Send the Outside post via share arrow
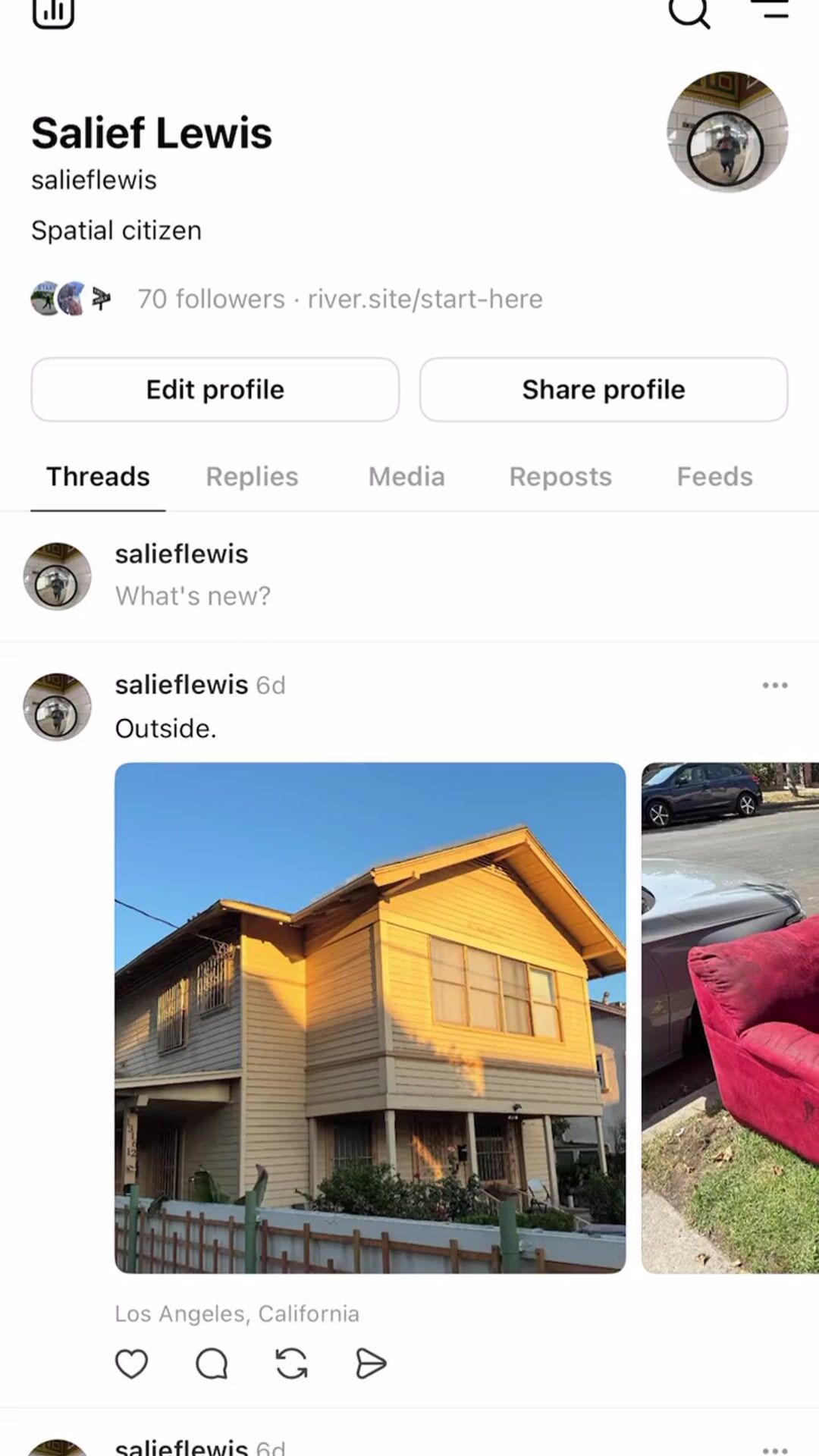This screenshot has width=819, height=1456. tap(371, 1364)
